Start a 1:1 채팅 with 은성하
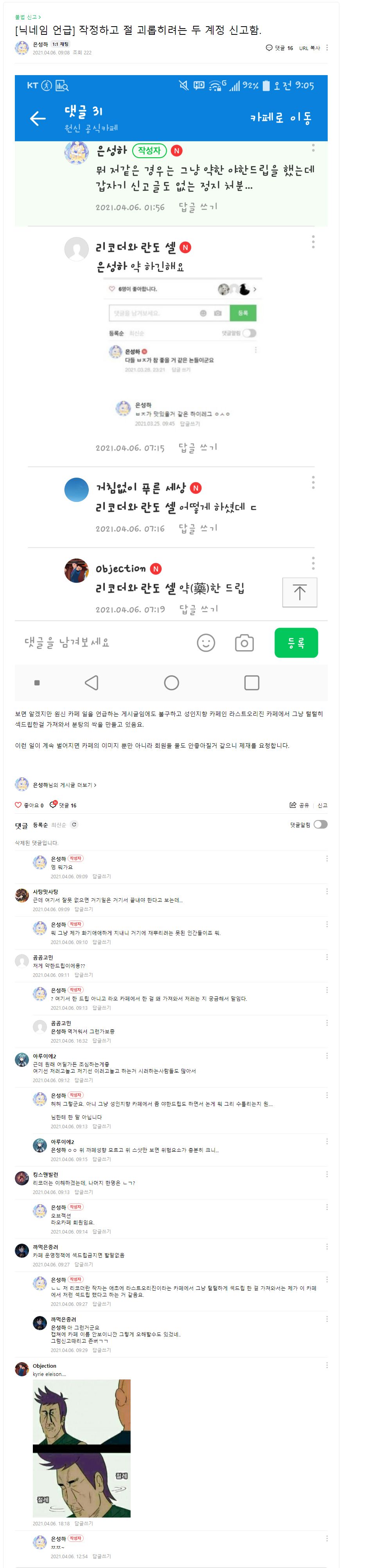The width and height of the screenshot is (366, 1568). tap(60, 45)
